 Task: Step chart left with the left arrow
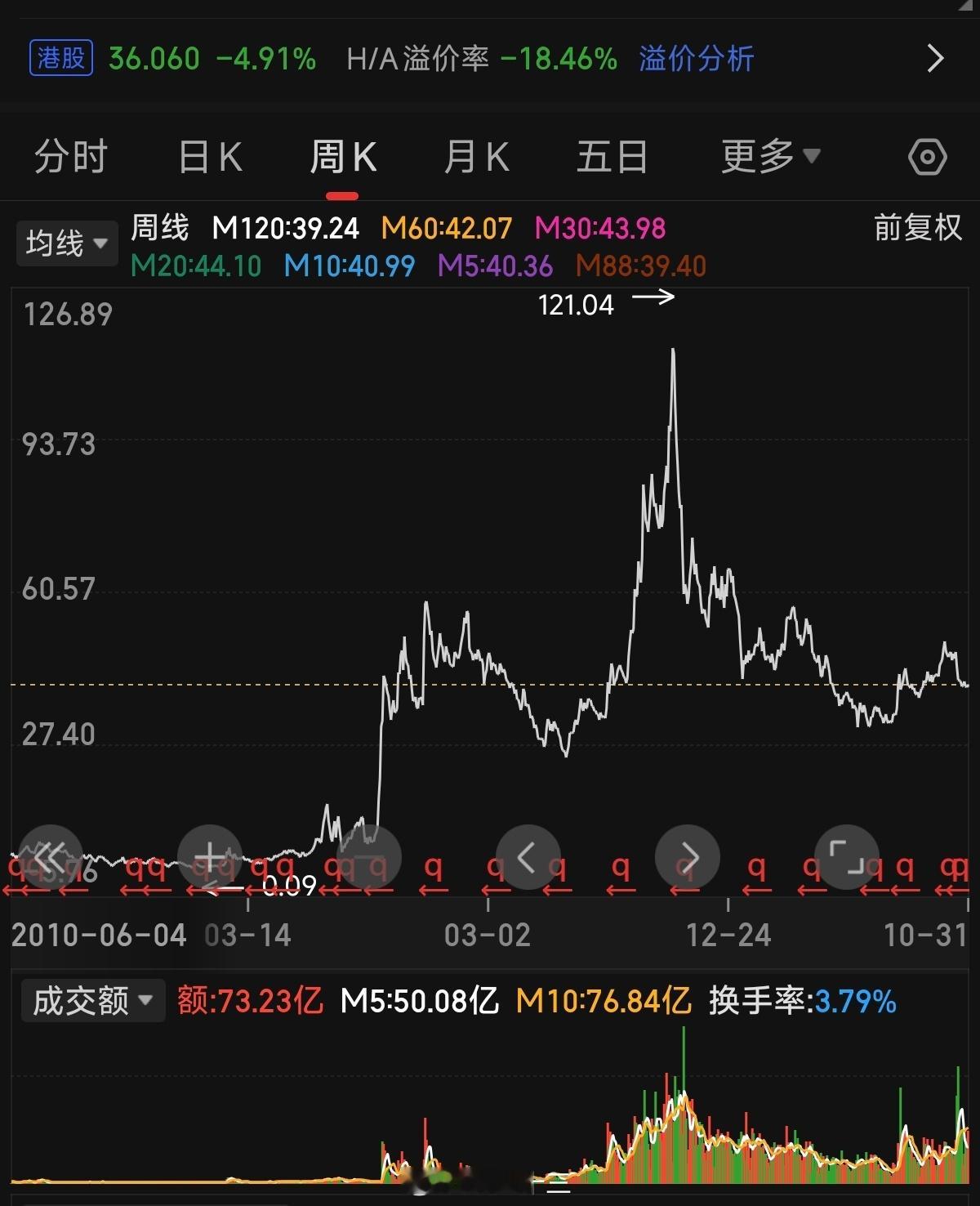[528, 856]
